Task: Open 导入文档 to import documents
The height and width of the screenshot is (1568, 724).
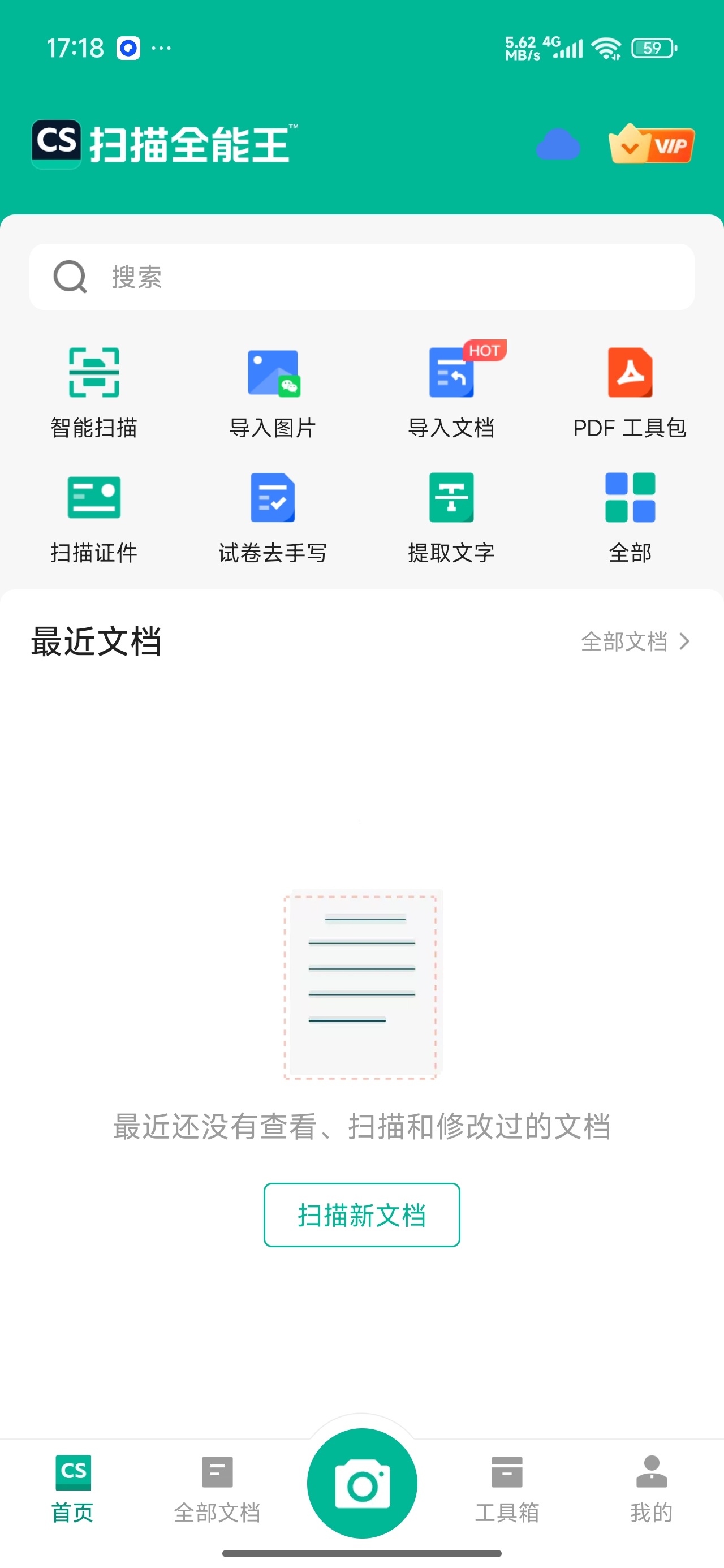Action: (x=451, y=393)
